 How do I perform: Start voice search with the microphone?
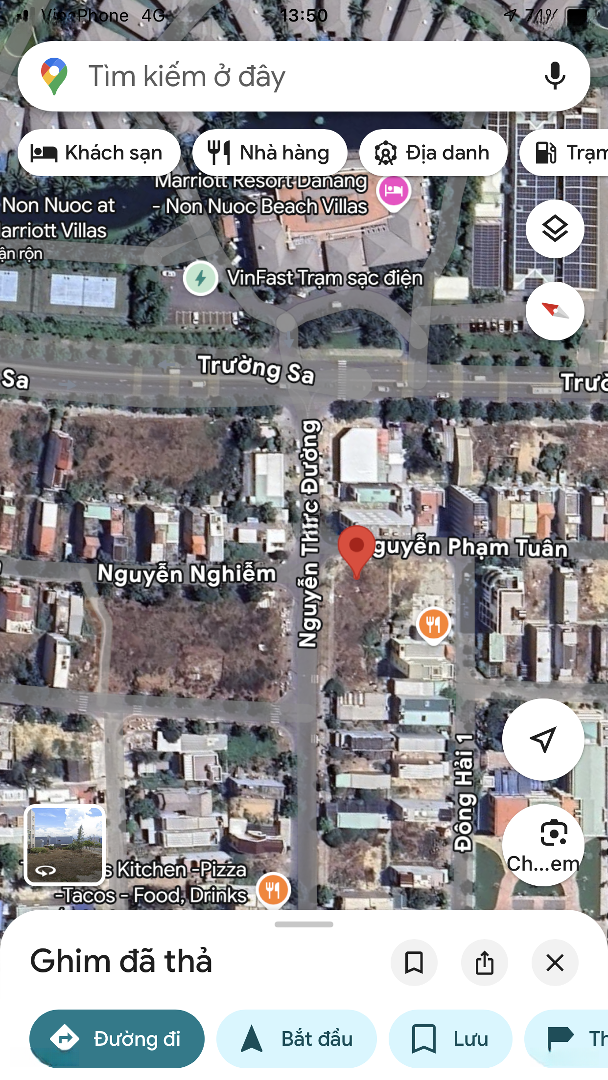tap(554, 76)
